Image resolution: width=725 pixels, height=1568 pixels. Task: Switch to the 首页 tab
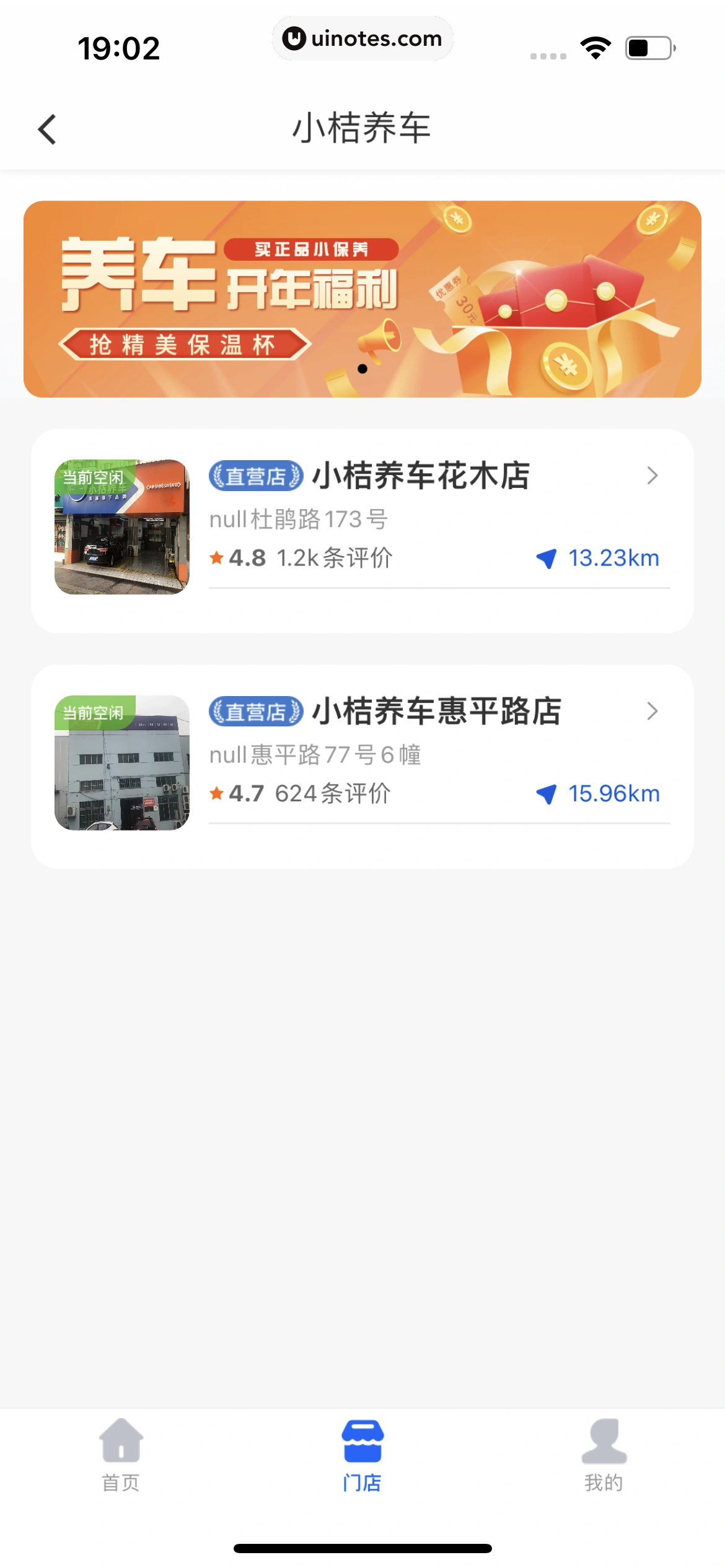click(x=121, y=1455)
